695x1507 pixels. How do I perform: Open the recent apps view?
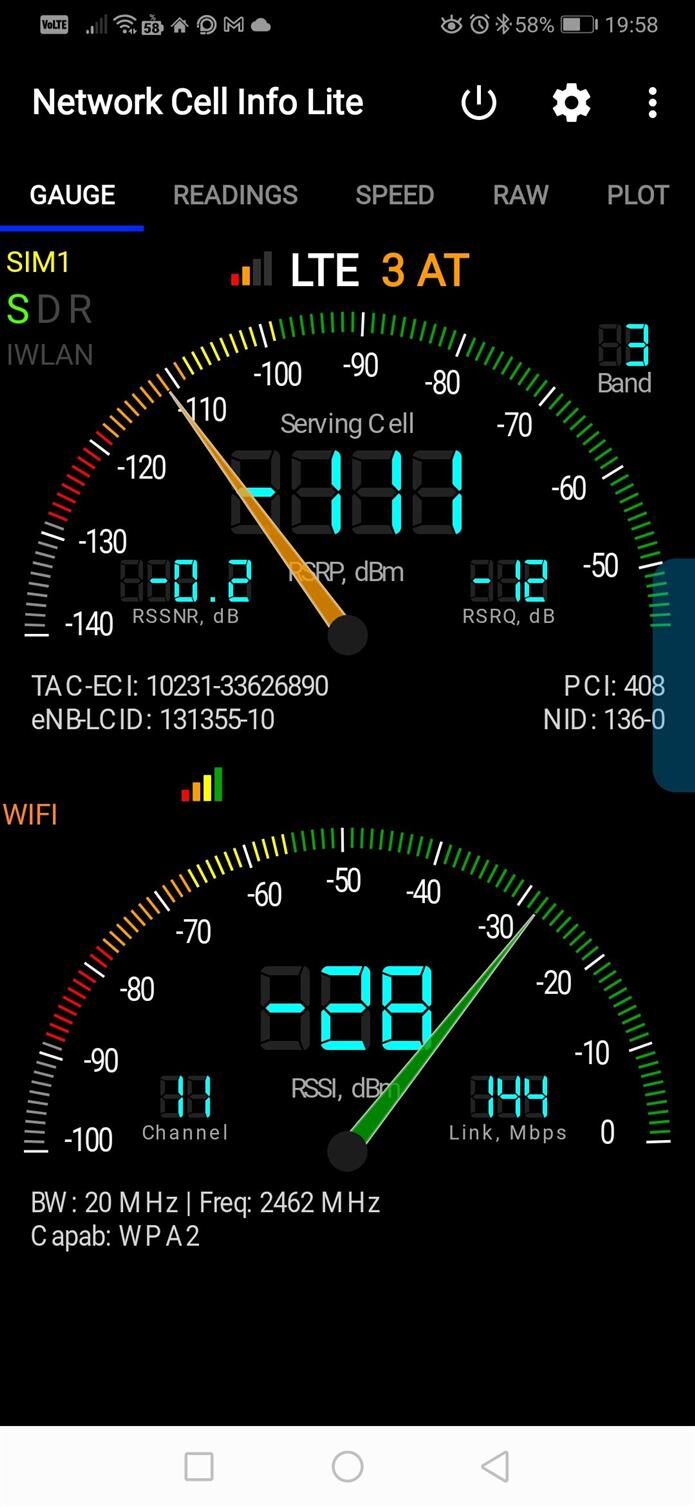(x=199, y=1466)
